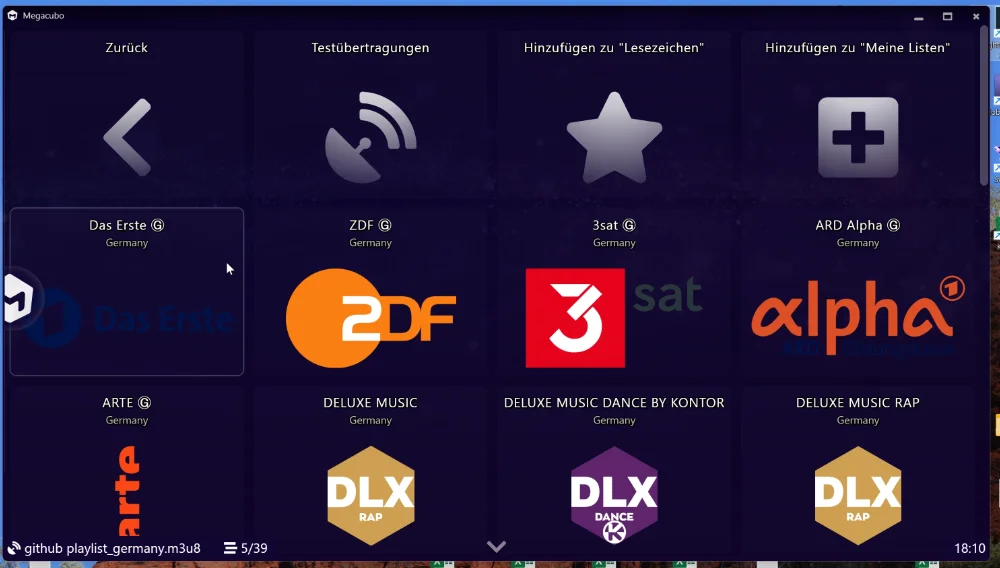This screenshot has width=1000, height=568.
Task: Open DELUXE MUSIC DANCE BY KONTOR
Action: coord(614,470)
